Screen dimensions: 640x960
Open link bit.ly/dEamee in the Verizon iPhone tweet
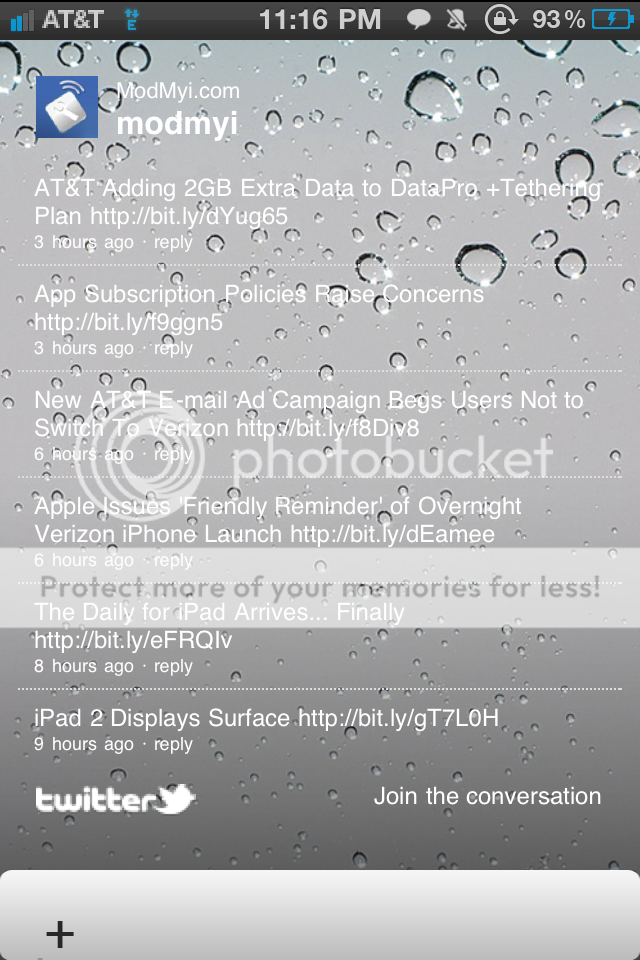(392, 534)
